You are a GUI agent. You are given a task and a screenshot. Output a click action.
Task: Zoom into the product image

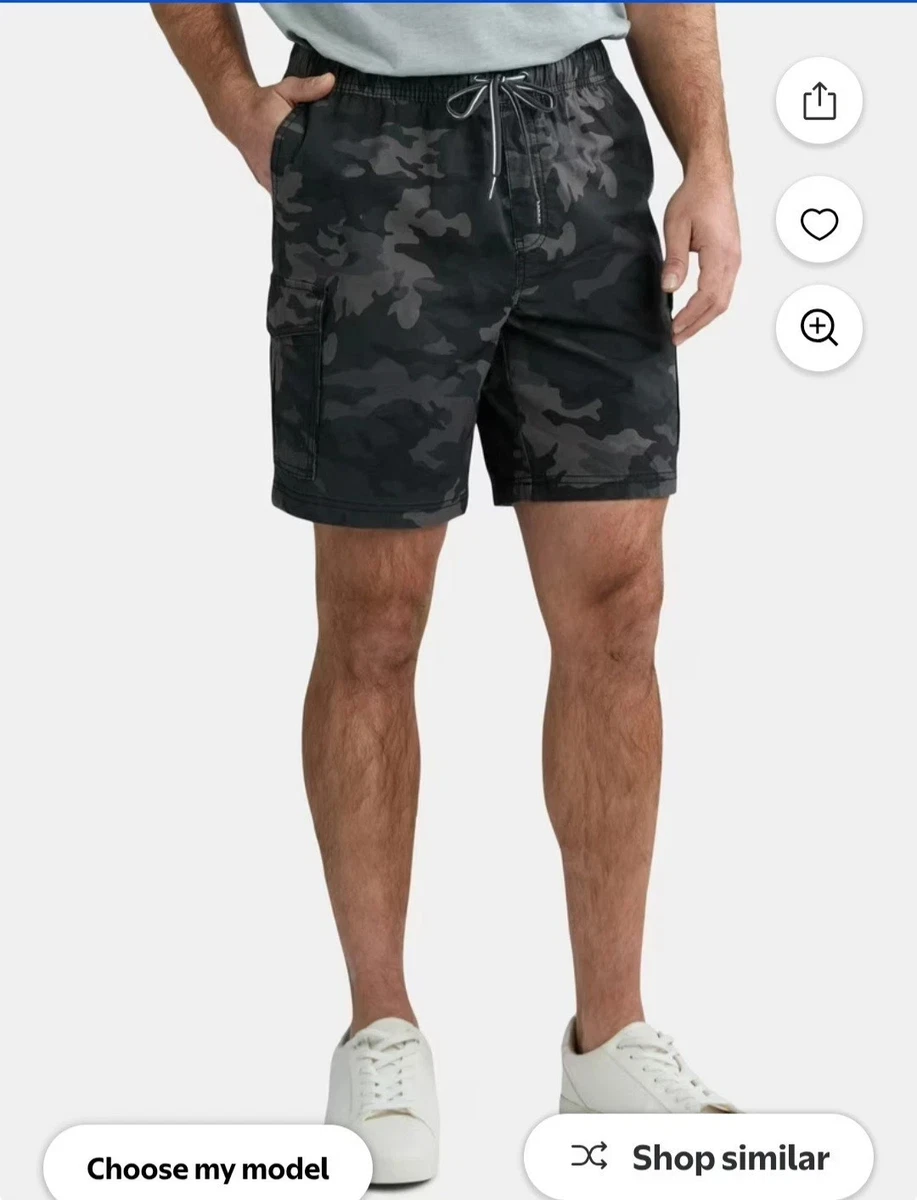point(819,328)
